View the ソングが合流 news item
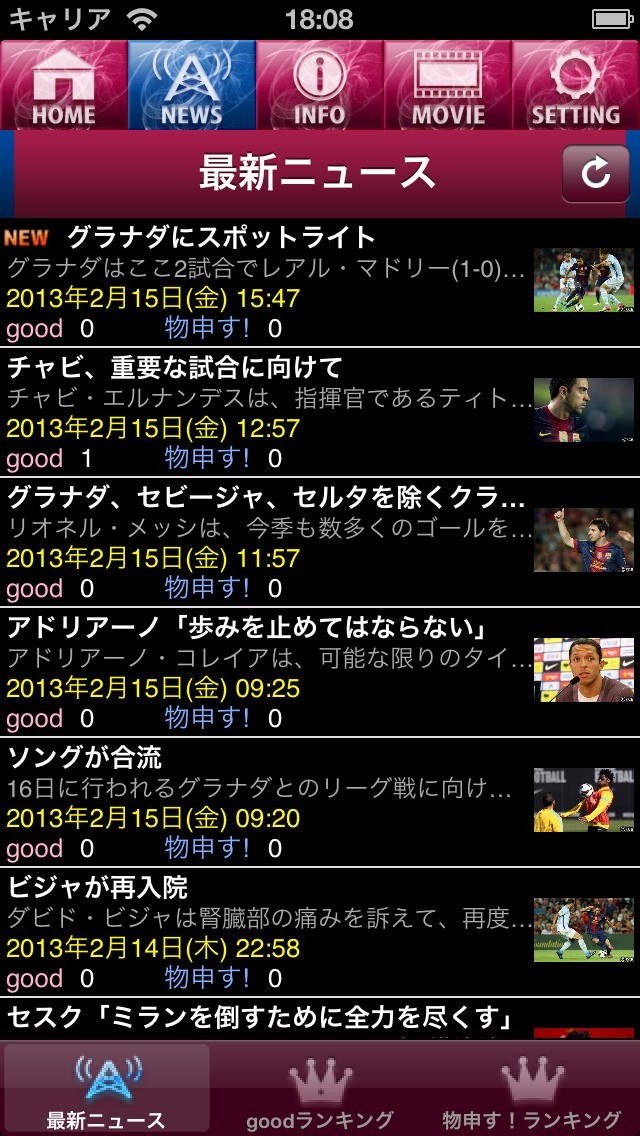Screen dimensions: 640x1136 click(270, 802)
